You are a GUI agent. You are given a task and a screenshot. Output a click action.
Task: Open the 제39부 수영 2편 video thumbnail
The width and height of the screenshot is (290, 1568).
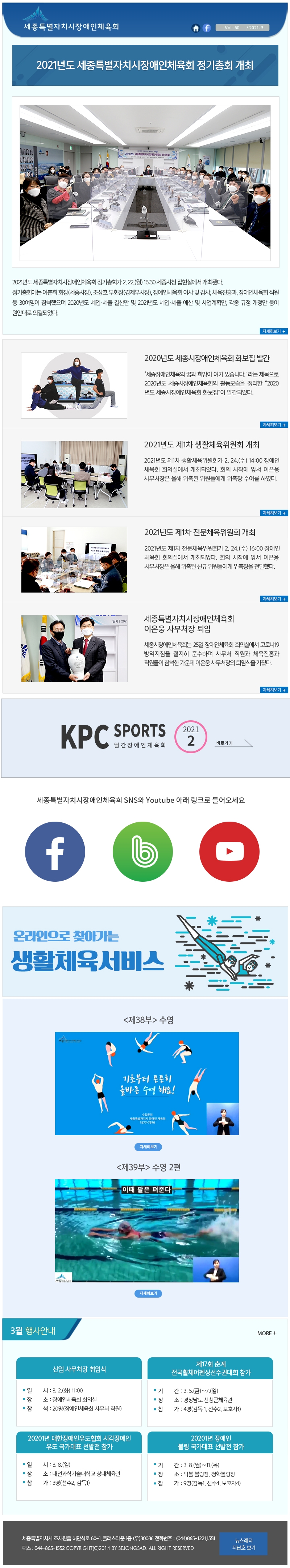[147, 1230]
